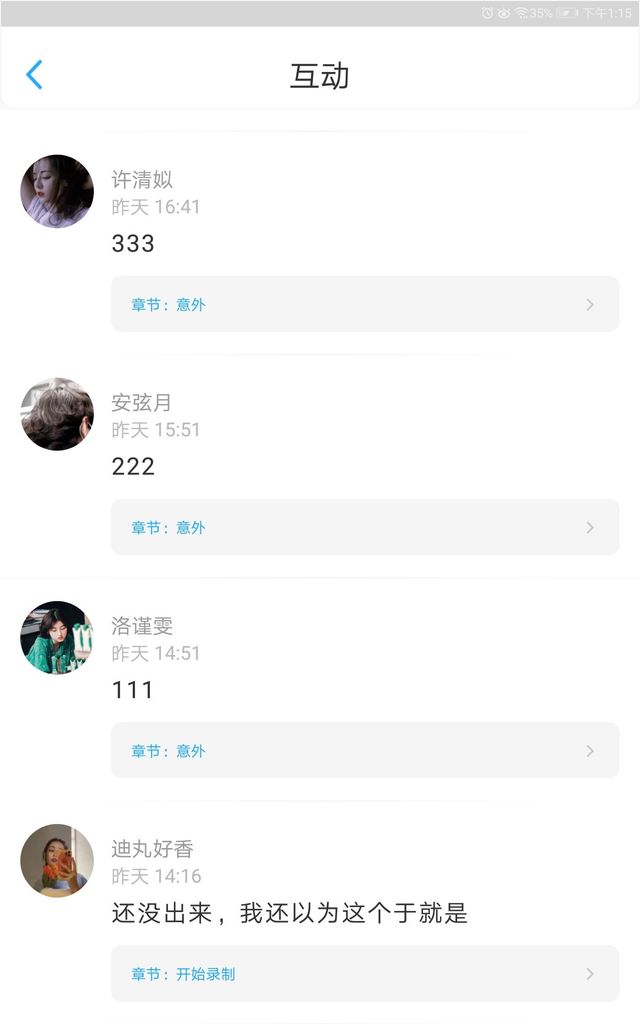Go back from the 互动 page

pyautogui.click(x=34, y=75)
